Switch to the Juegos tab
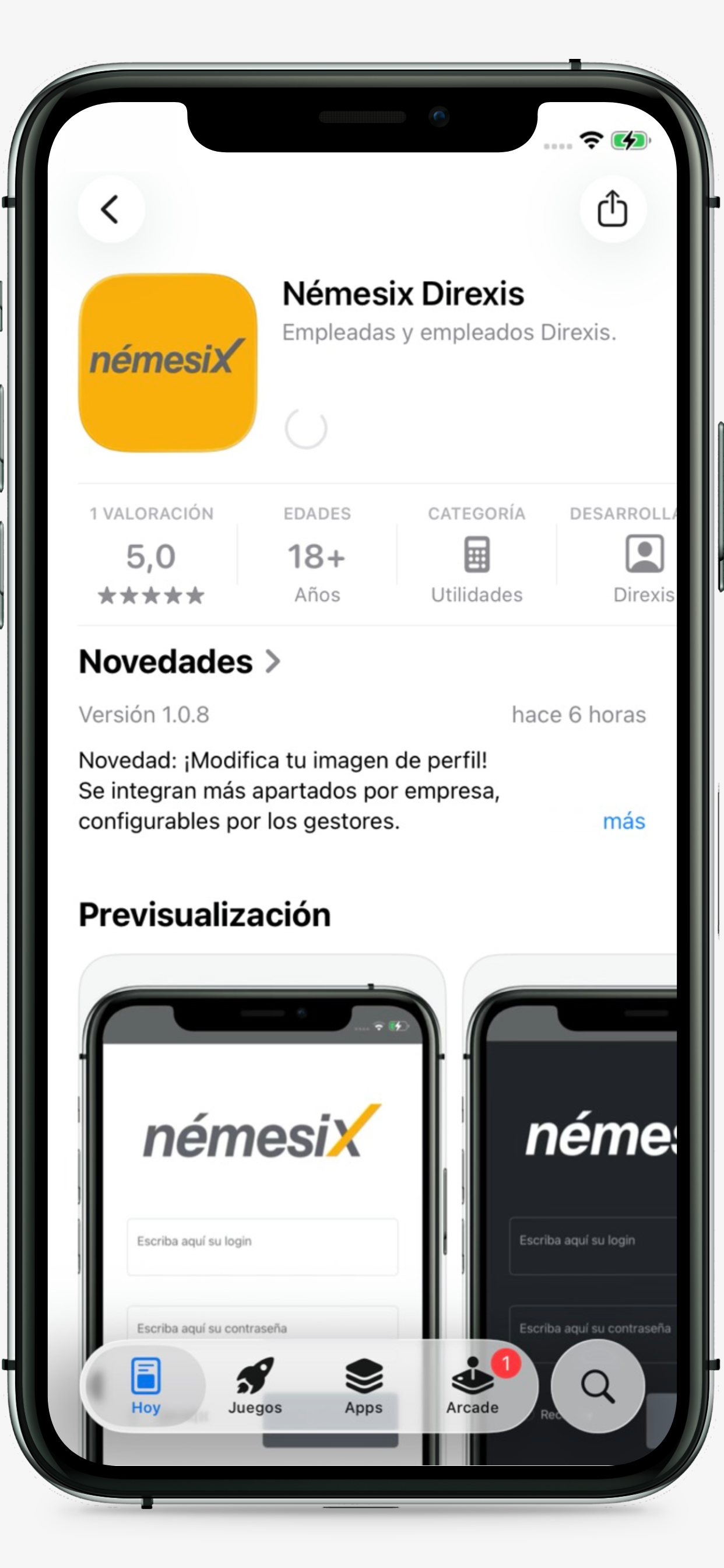This screenshot has width=724, height=1568. point(255,1387)
